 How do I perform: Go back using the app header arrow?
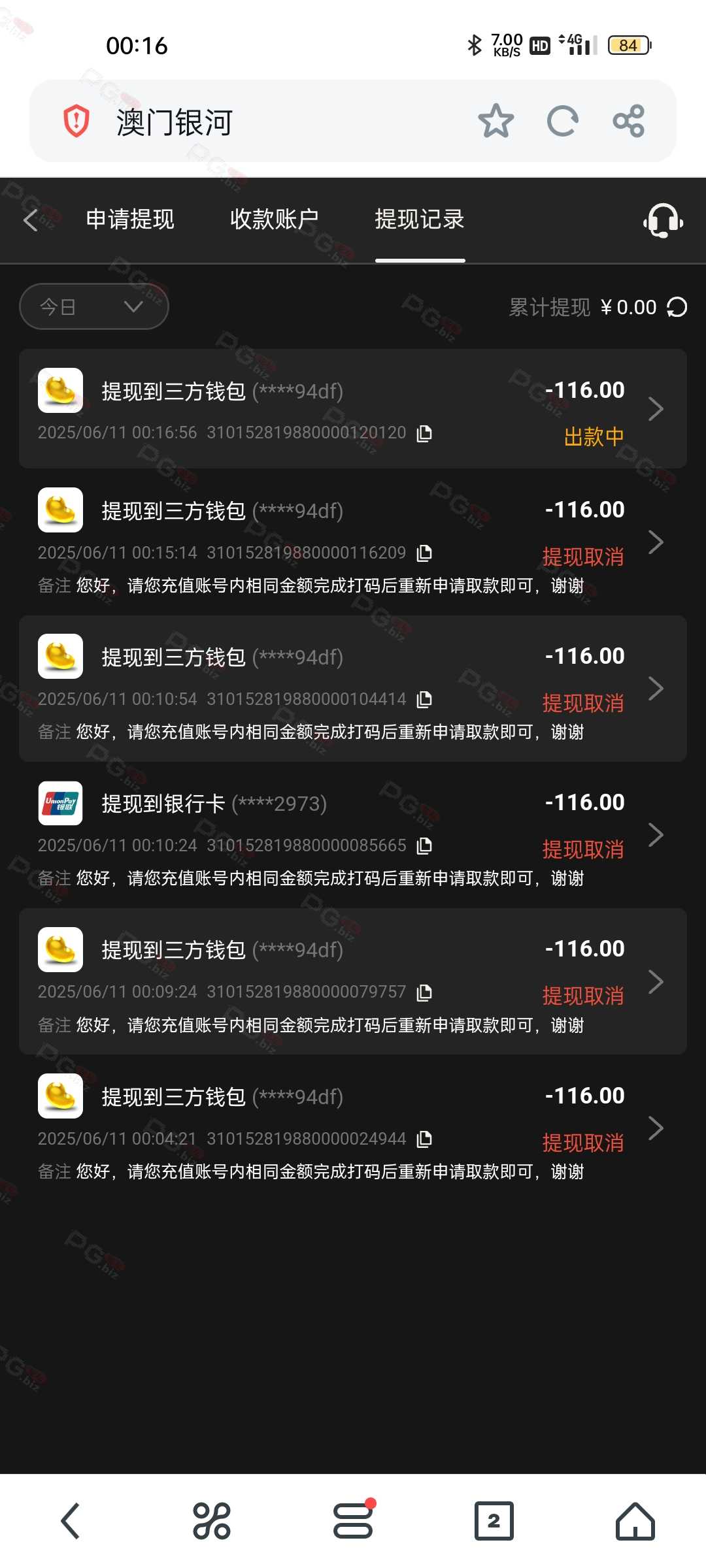tap(30, 220)
